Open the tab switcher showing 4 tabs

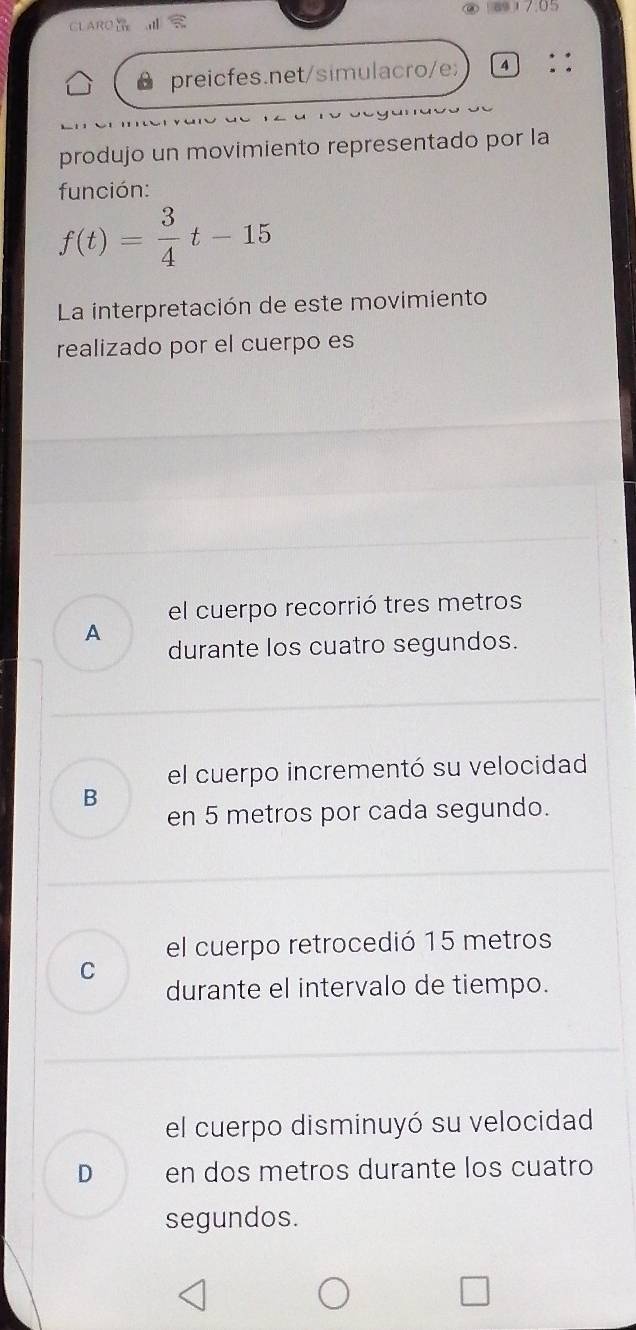tap(506, 67)
